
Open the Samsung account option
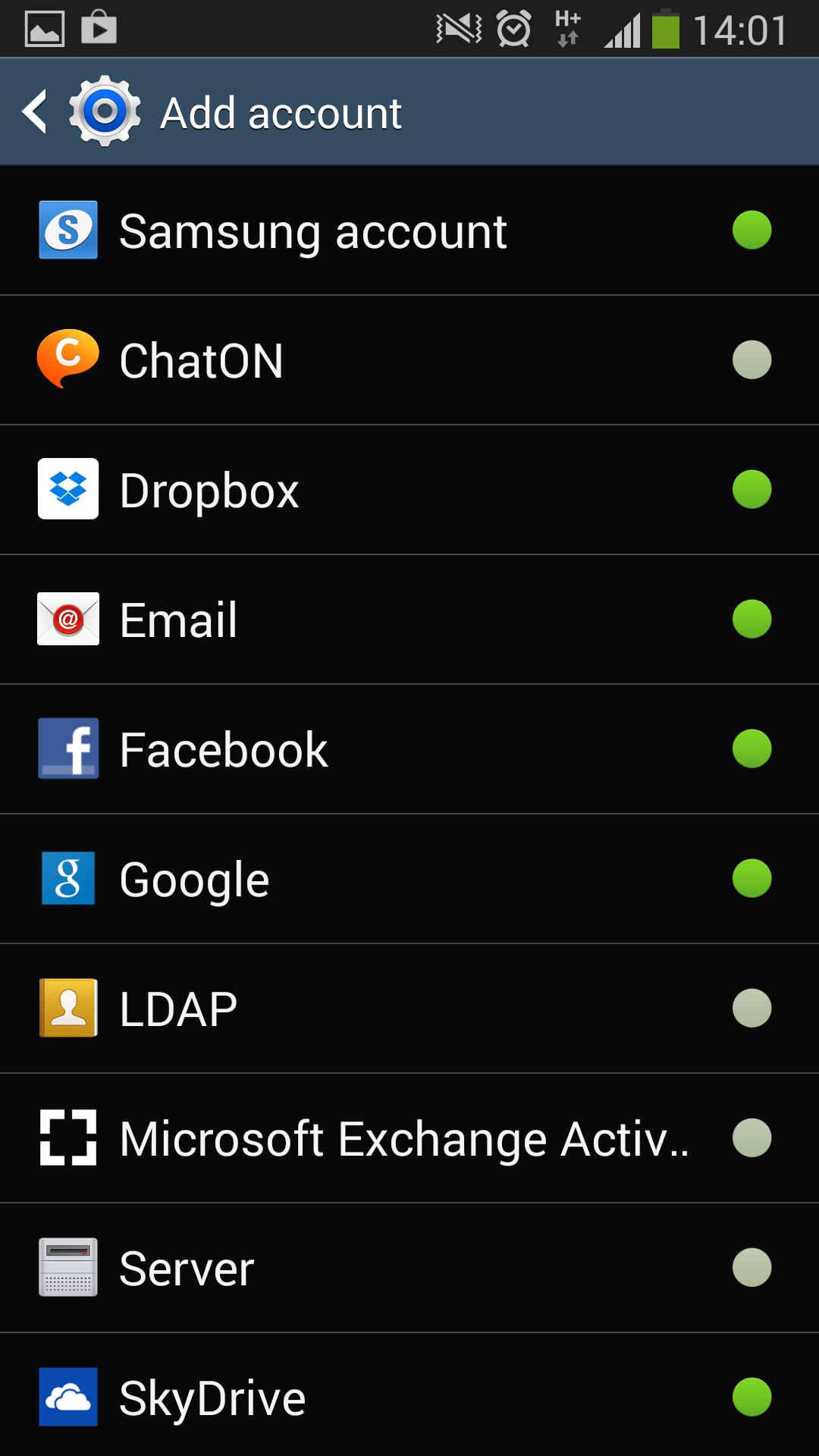[x=313, y=231]
